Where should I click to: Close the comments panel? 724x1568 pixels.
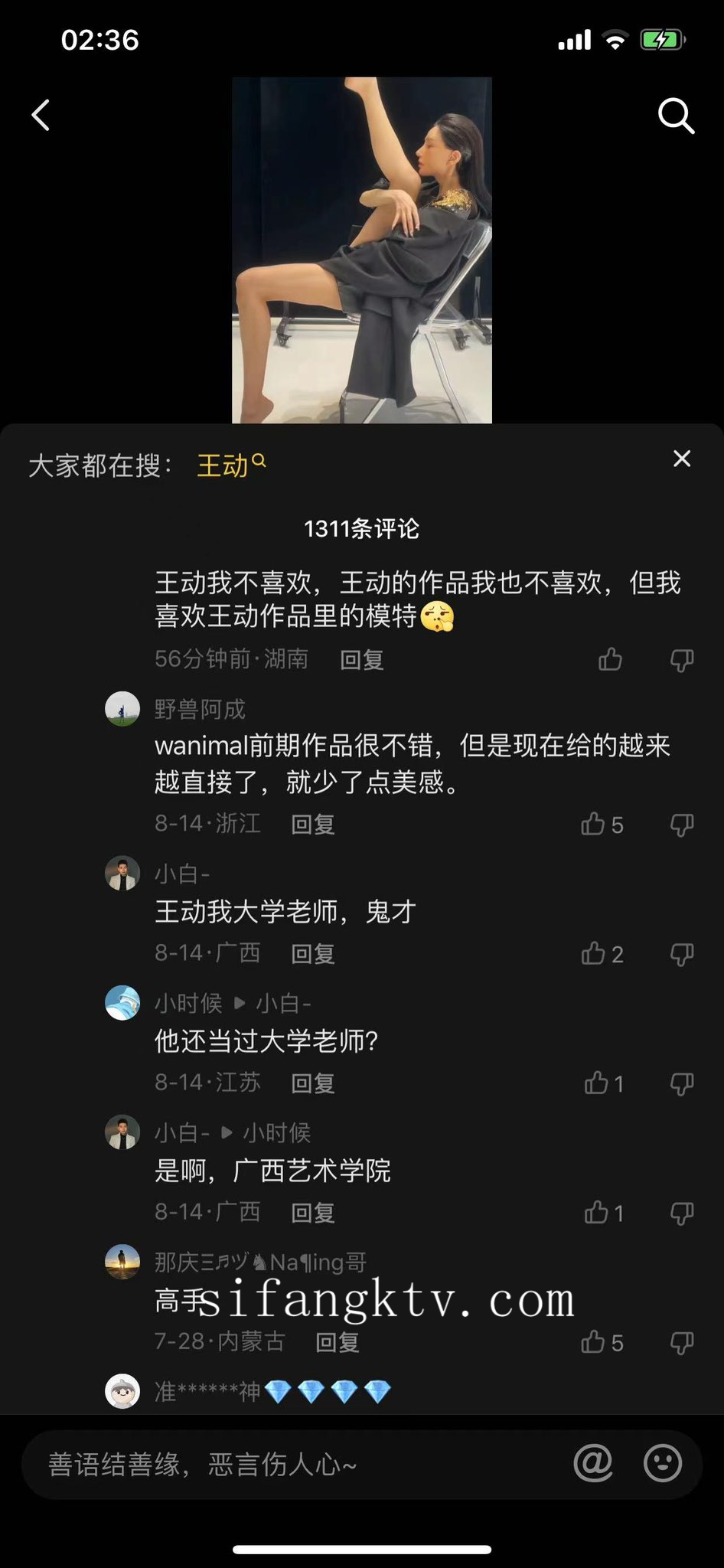(x=681, y=459)
